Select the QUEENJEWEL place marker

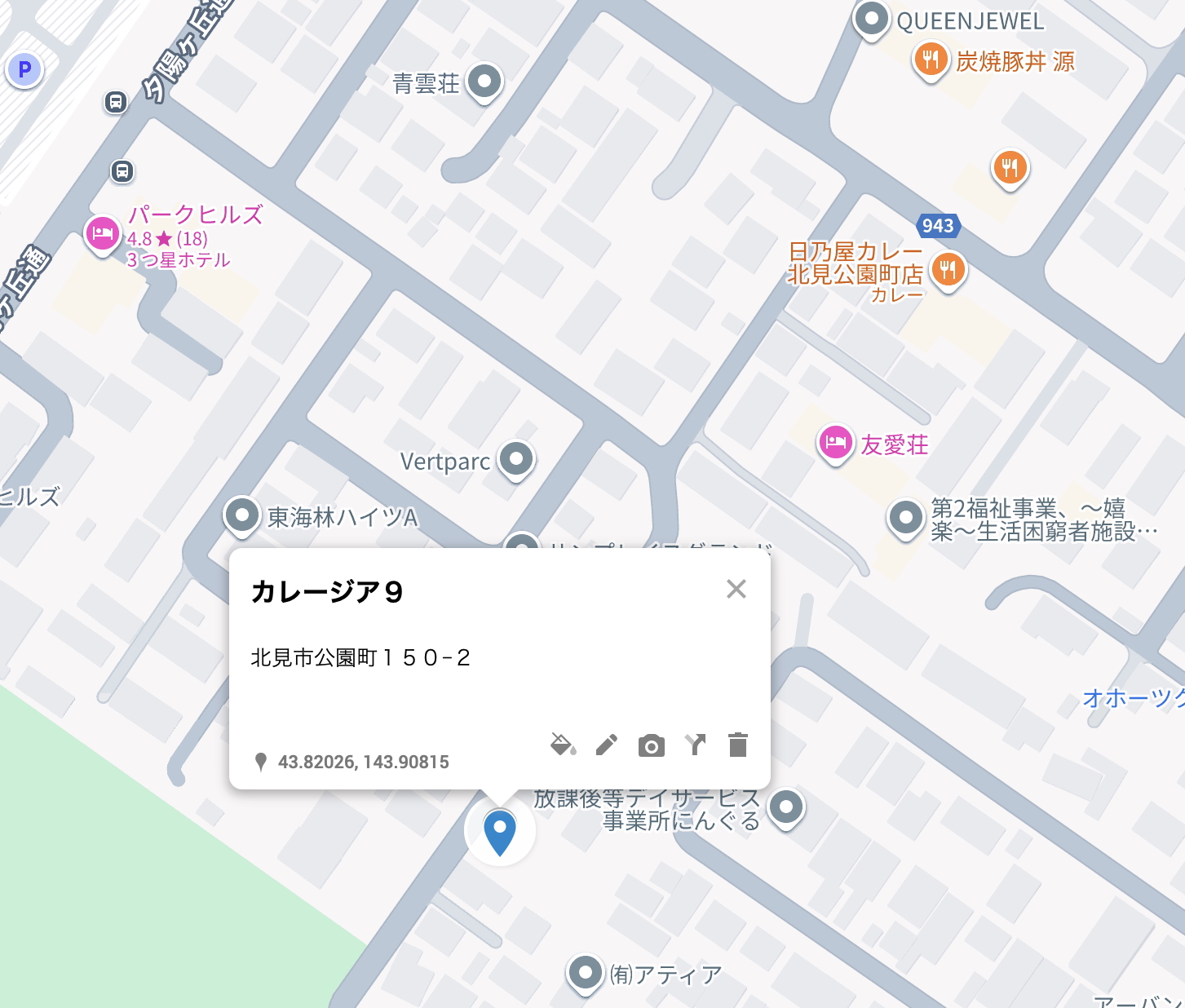[871, 19]
